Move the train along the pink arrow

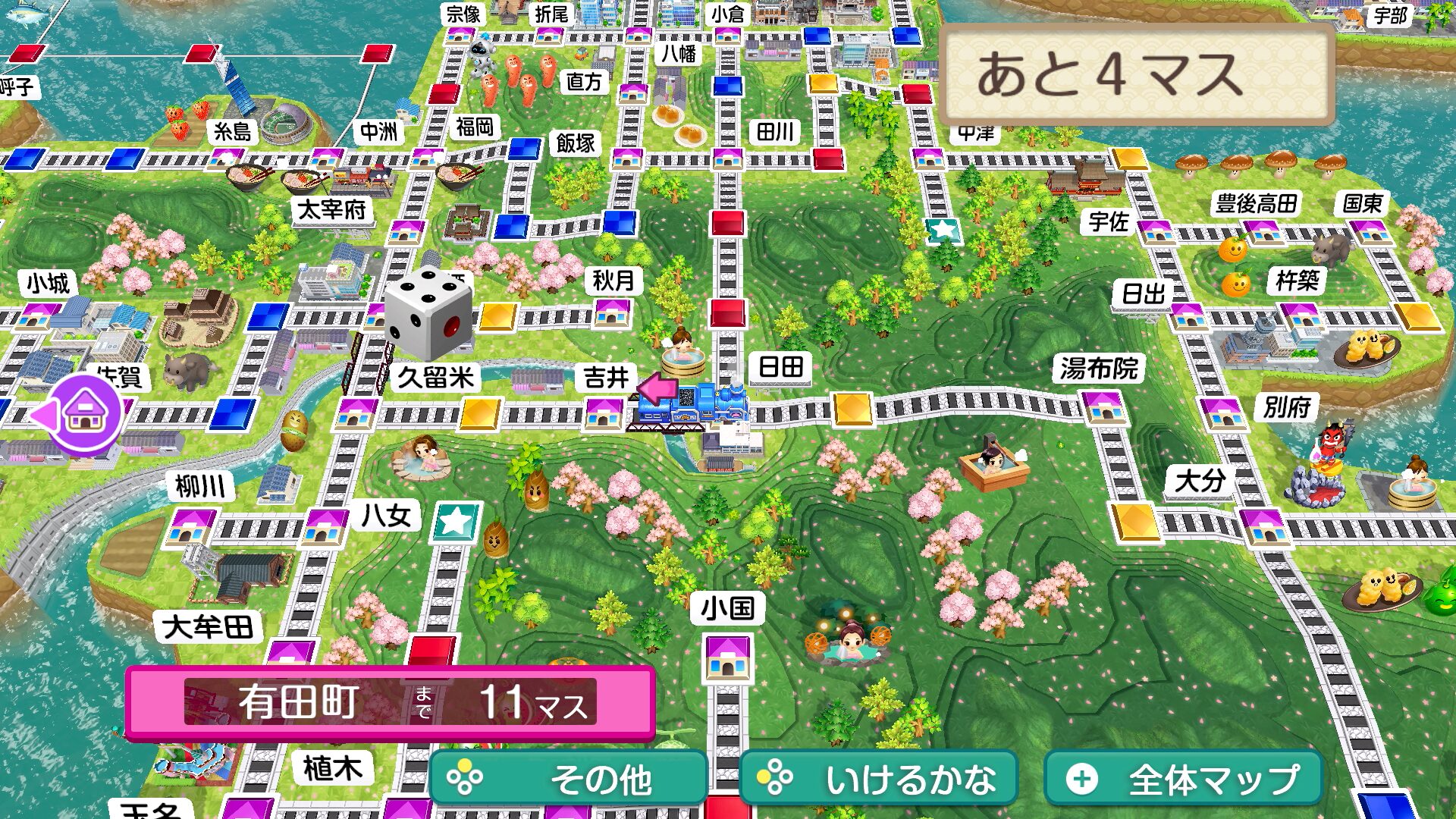pyautogui.click(x=657, y=389)
